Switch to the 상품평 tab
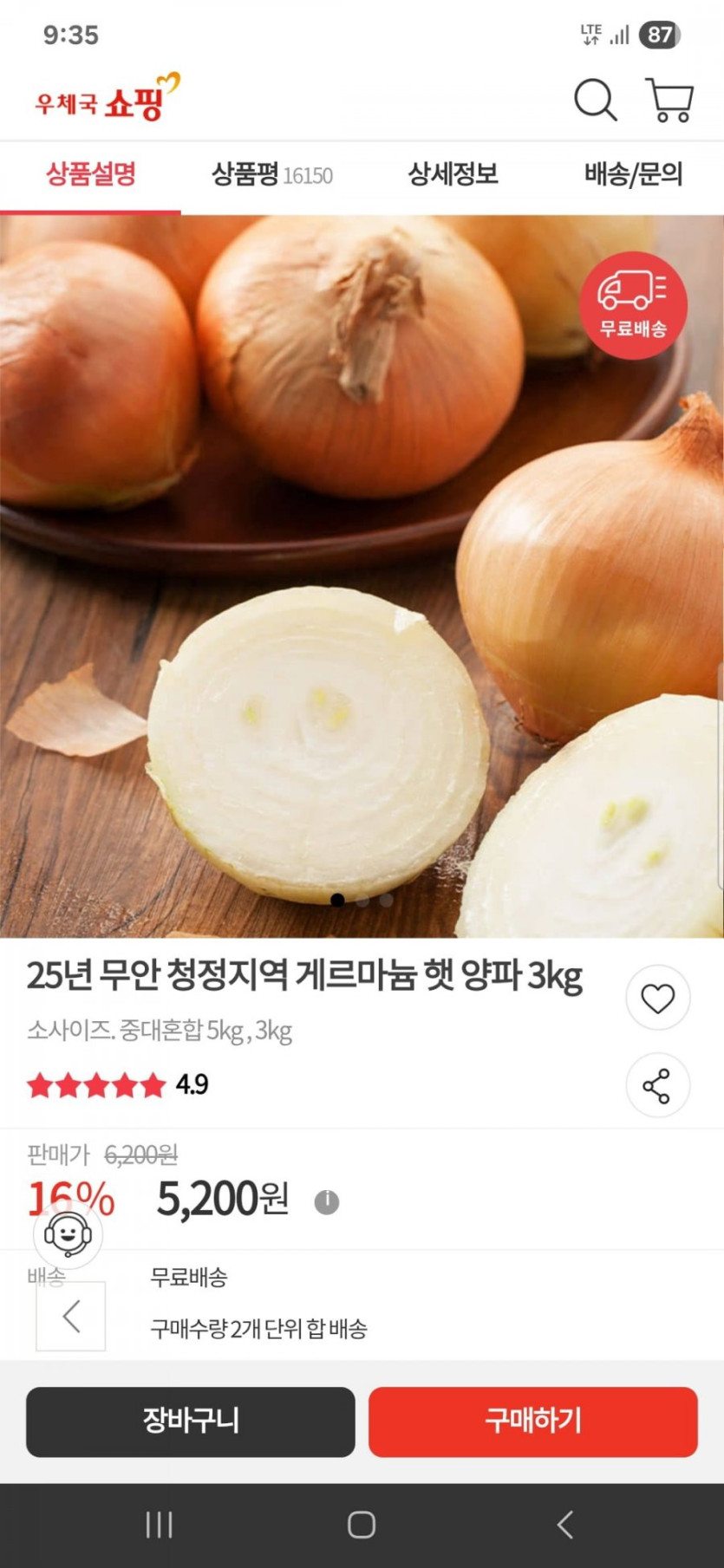The width and height of the screenshot is (724, 1568). pos(271,174)
